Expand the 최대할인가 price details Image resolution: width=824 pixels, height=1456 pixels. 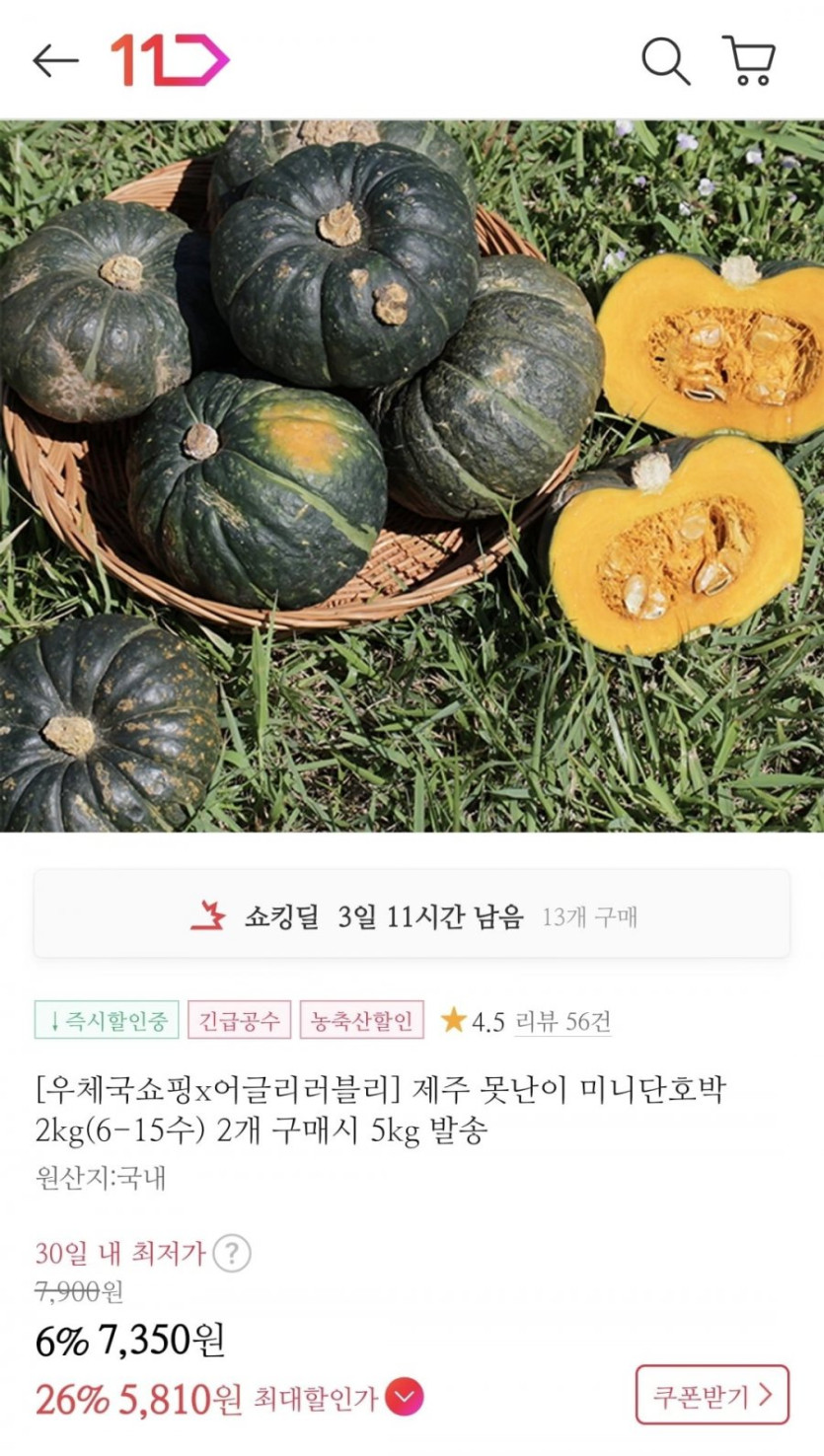click(x=405, y=1397)
